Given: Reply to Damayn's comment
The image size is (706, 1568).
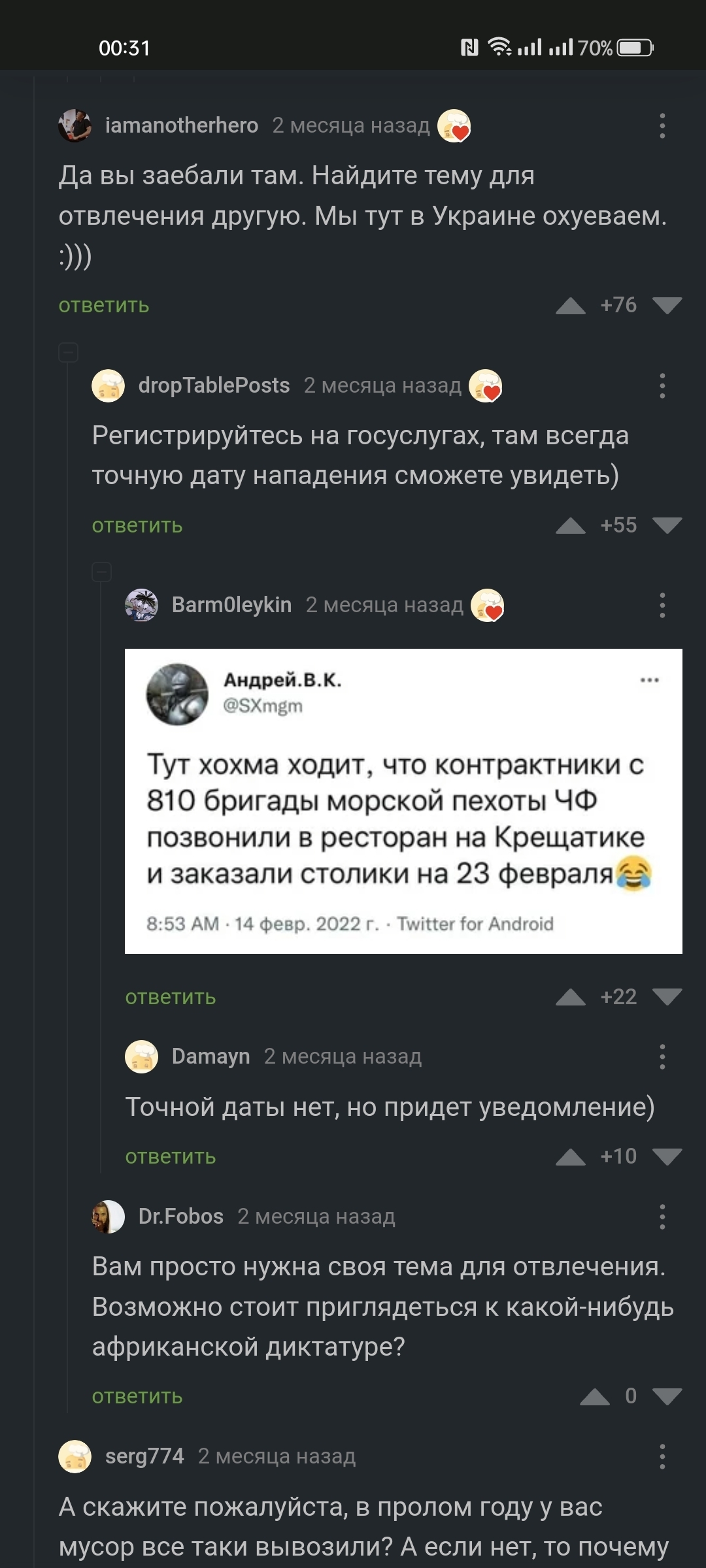Looking at the screenshot, I should (171, 1157).
